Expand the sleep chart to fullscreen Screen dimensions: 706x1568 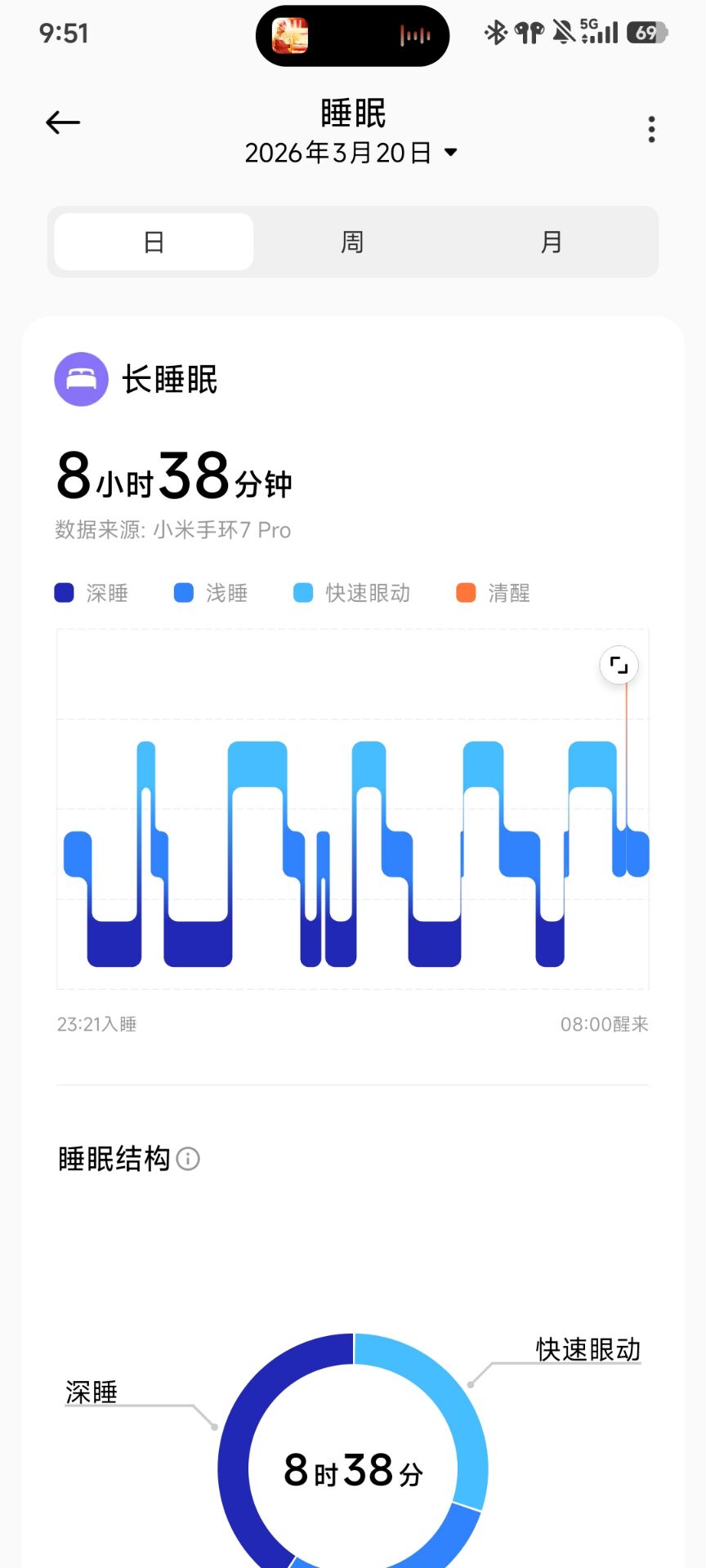coord(619,665)
